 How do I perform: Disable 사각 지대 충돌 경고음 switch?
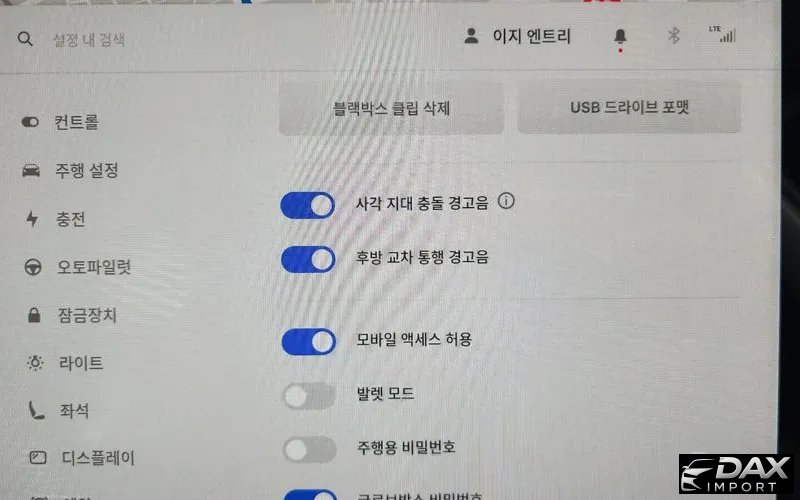[x=308, y=205]
